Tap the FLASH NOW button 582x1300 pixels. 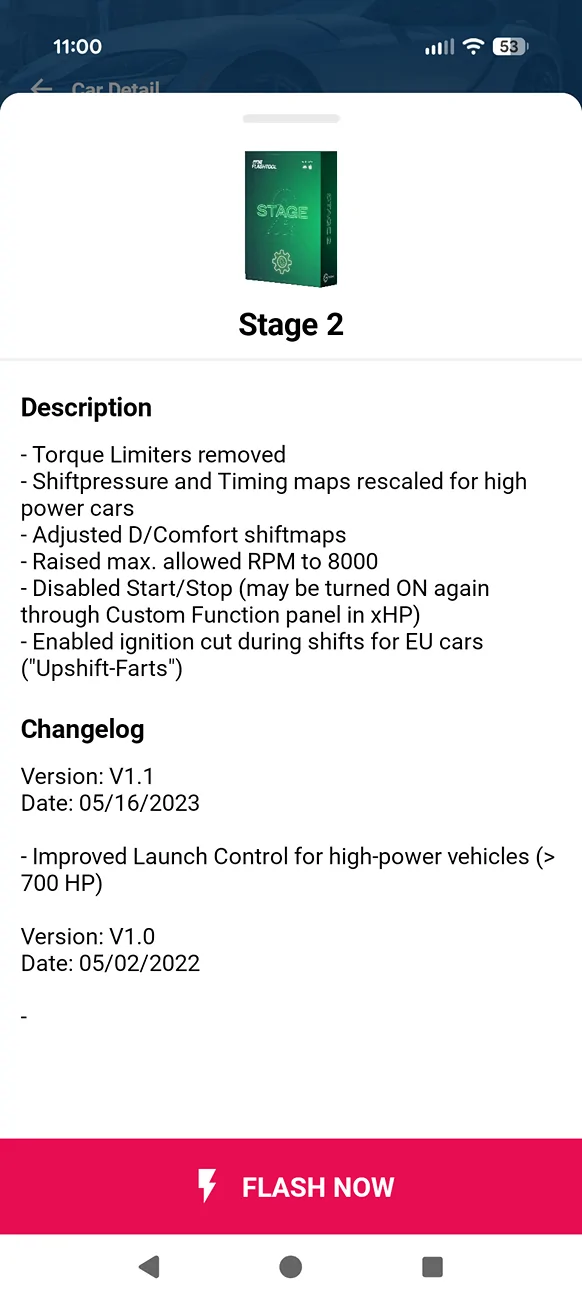pyautogui.click(x=291, y=1186)
